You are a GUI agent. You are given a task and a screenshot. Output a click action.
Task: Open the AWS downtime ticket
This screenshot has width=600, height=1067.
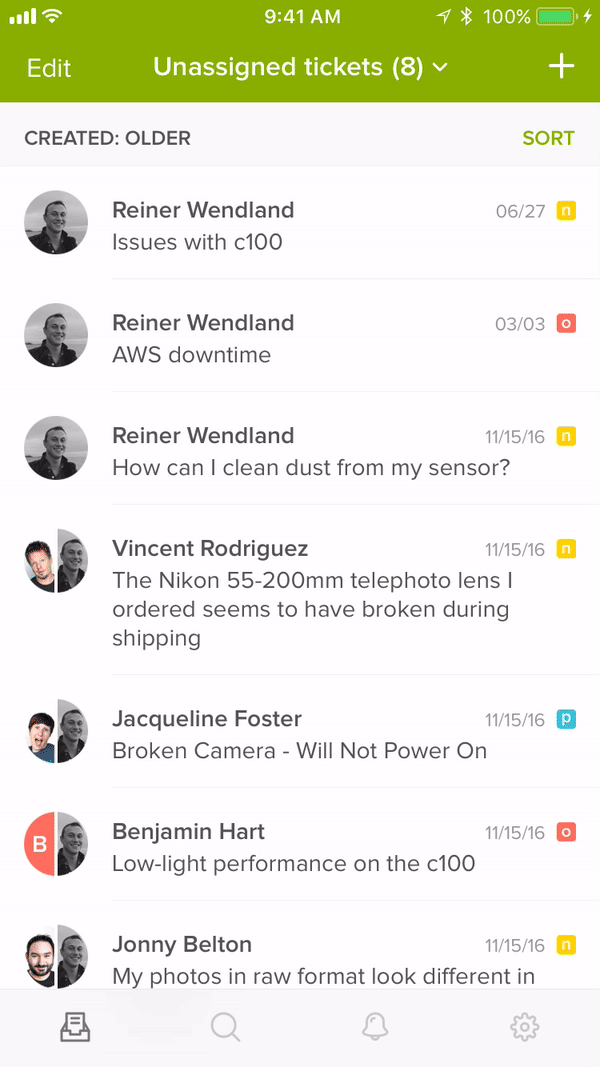click(x=300, y=336)
